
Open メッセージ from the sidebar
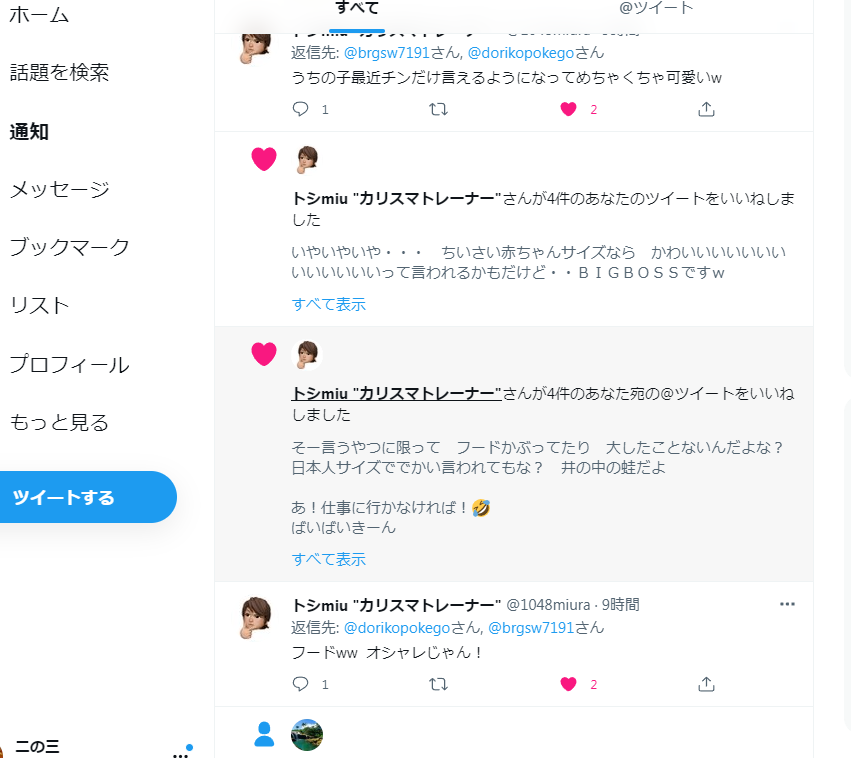tap(59, 189)
